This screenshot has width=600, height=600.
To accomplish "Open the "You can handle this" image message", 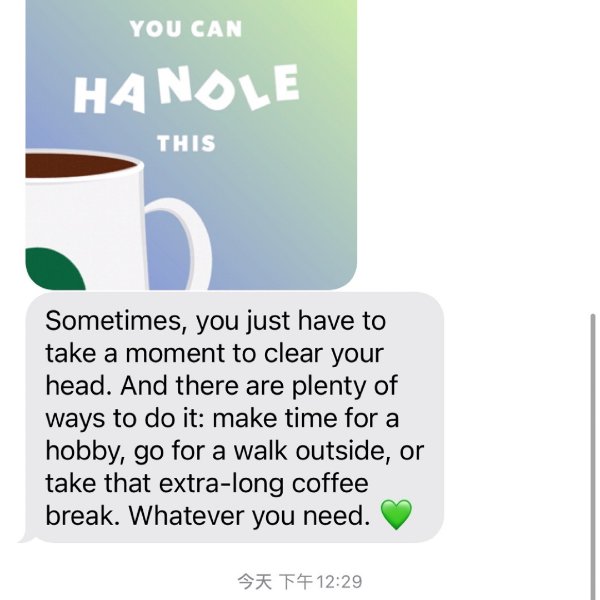I will [x=190, y=145].
